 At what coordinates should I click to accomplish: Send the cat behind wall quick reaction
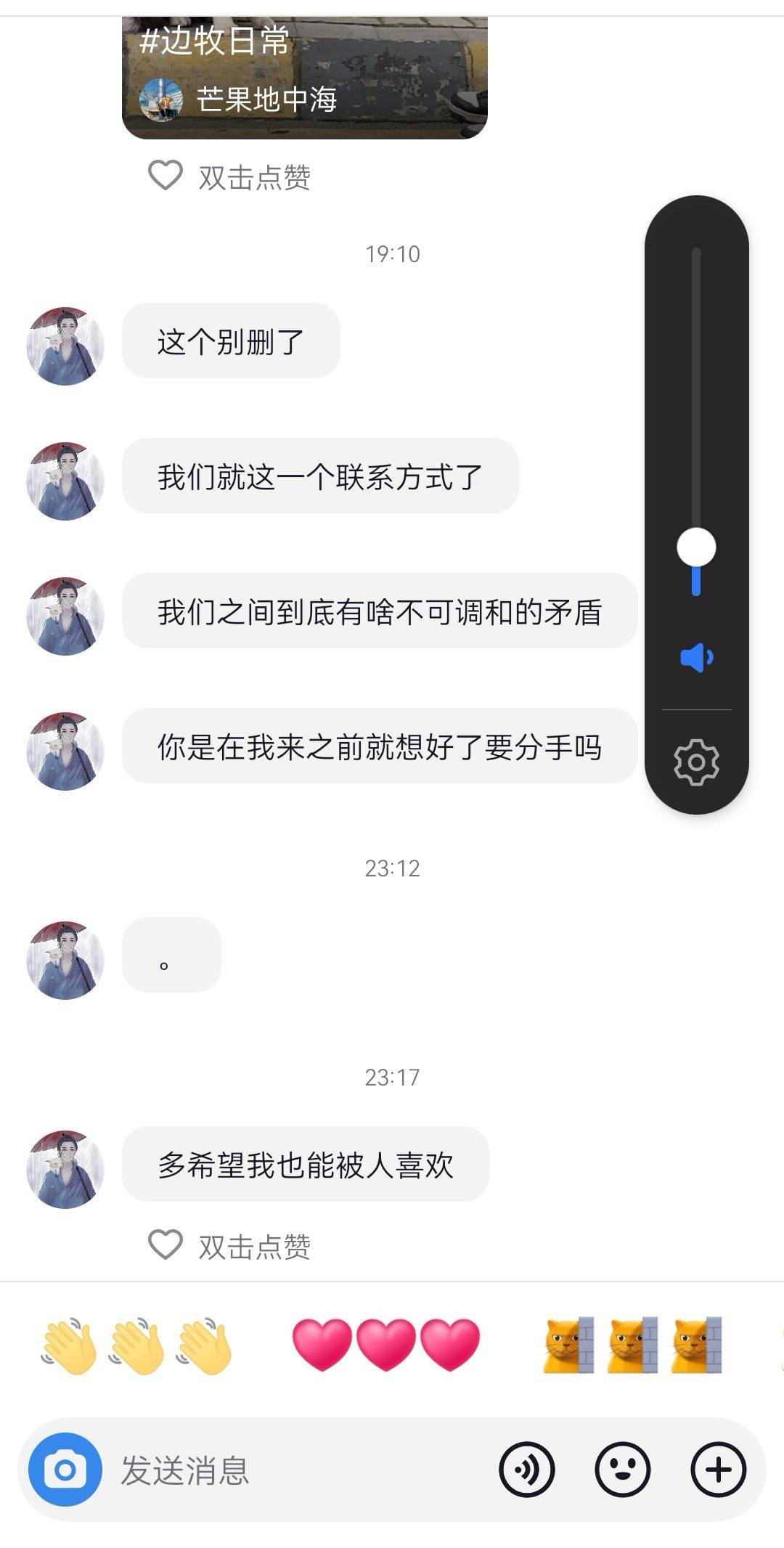click(x=633, y=1345)
